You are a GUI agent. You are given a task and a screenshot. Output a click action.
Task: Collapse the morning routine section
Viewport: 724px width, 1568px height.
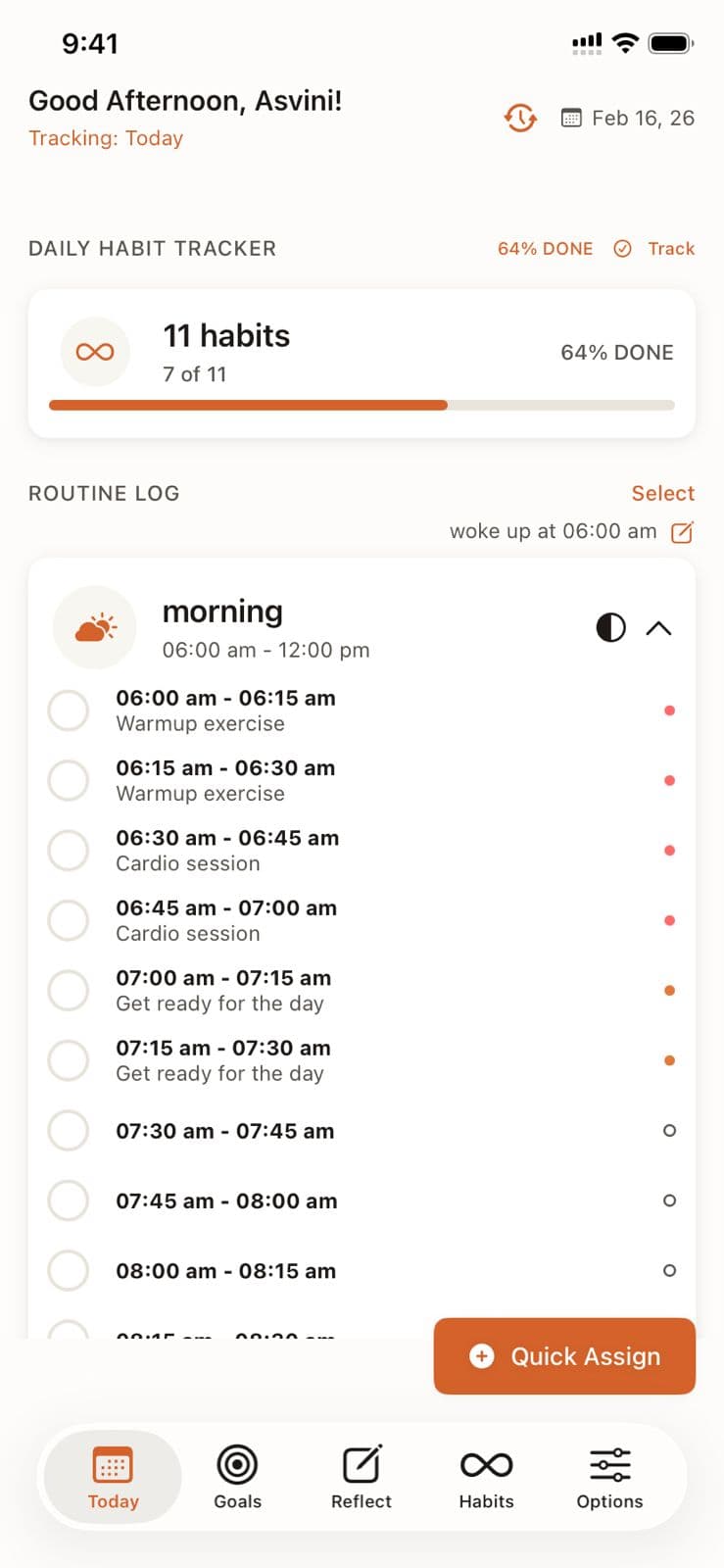659,627
